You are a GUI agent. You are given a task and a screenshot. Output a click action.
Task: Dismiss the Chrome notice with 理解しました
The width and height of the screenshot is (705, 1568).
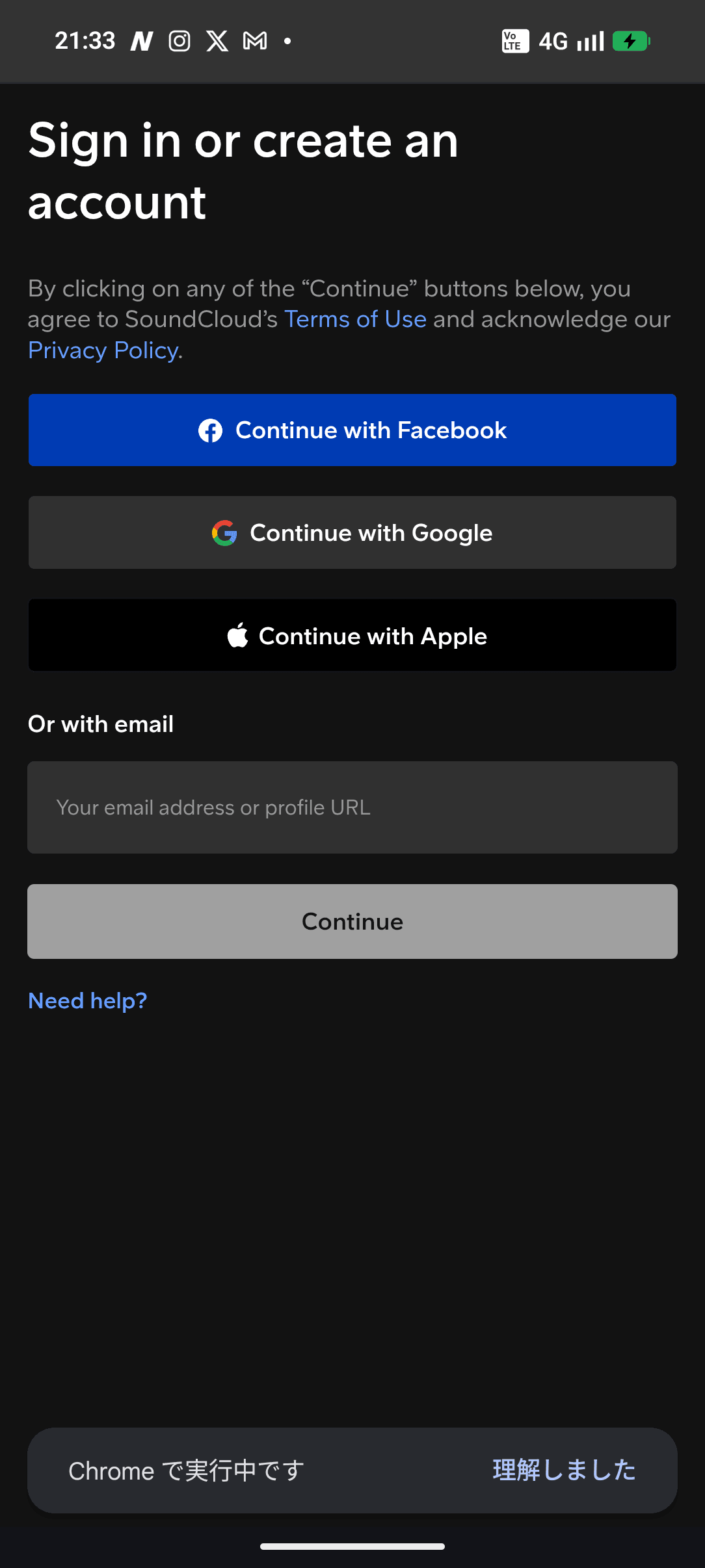564,1470
